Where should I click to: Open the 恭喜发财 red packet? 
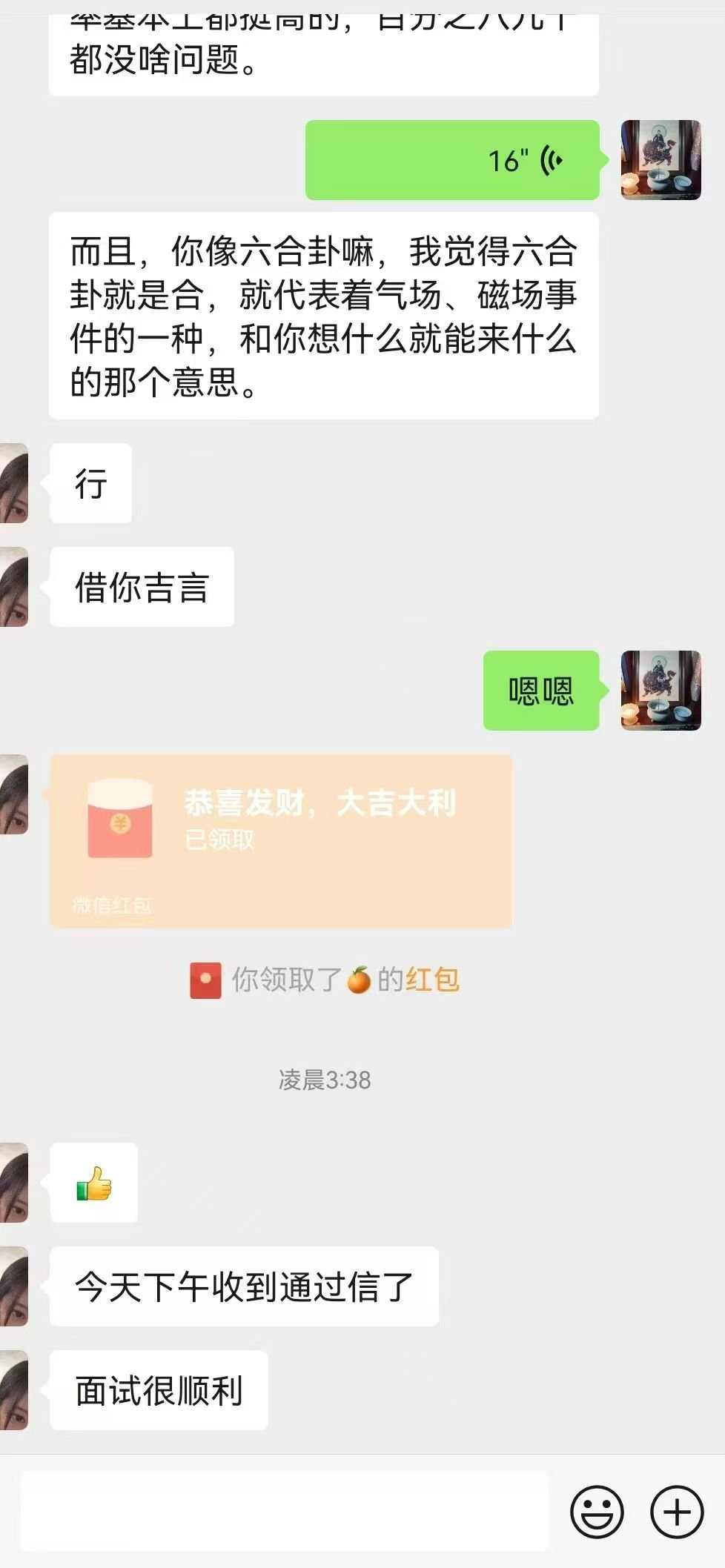pyautogui.click(x=280, y=841)
